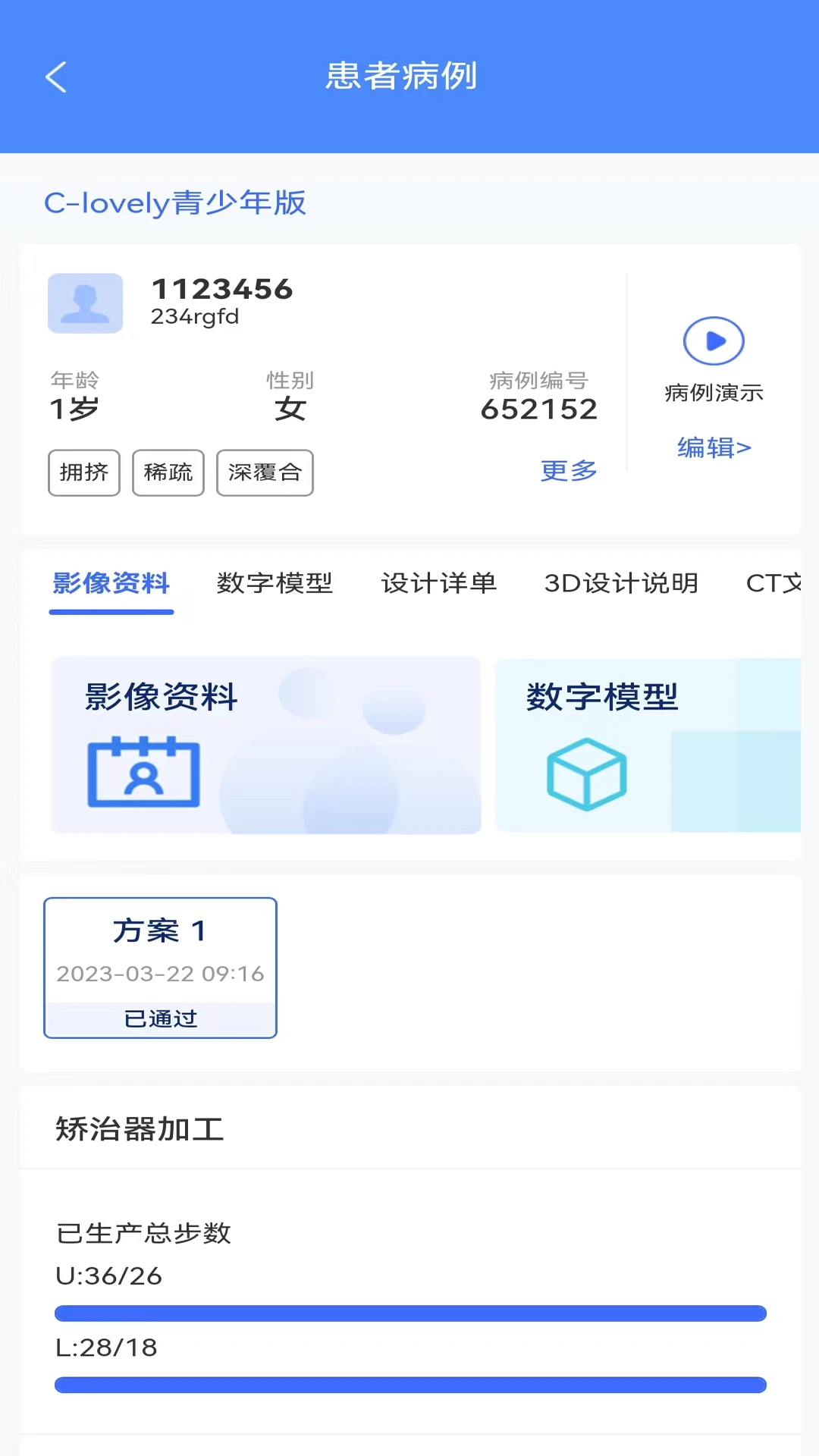The image size is (819, 1456).
Task: Toggle the 深覆合 condition tag
Action: (x=265, y=472)
